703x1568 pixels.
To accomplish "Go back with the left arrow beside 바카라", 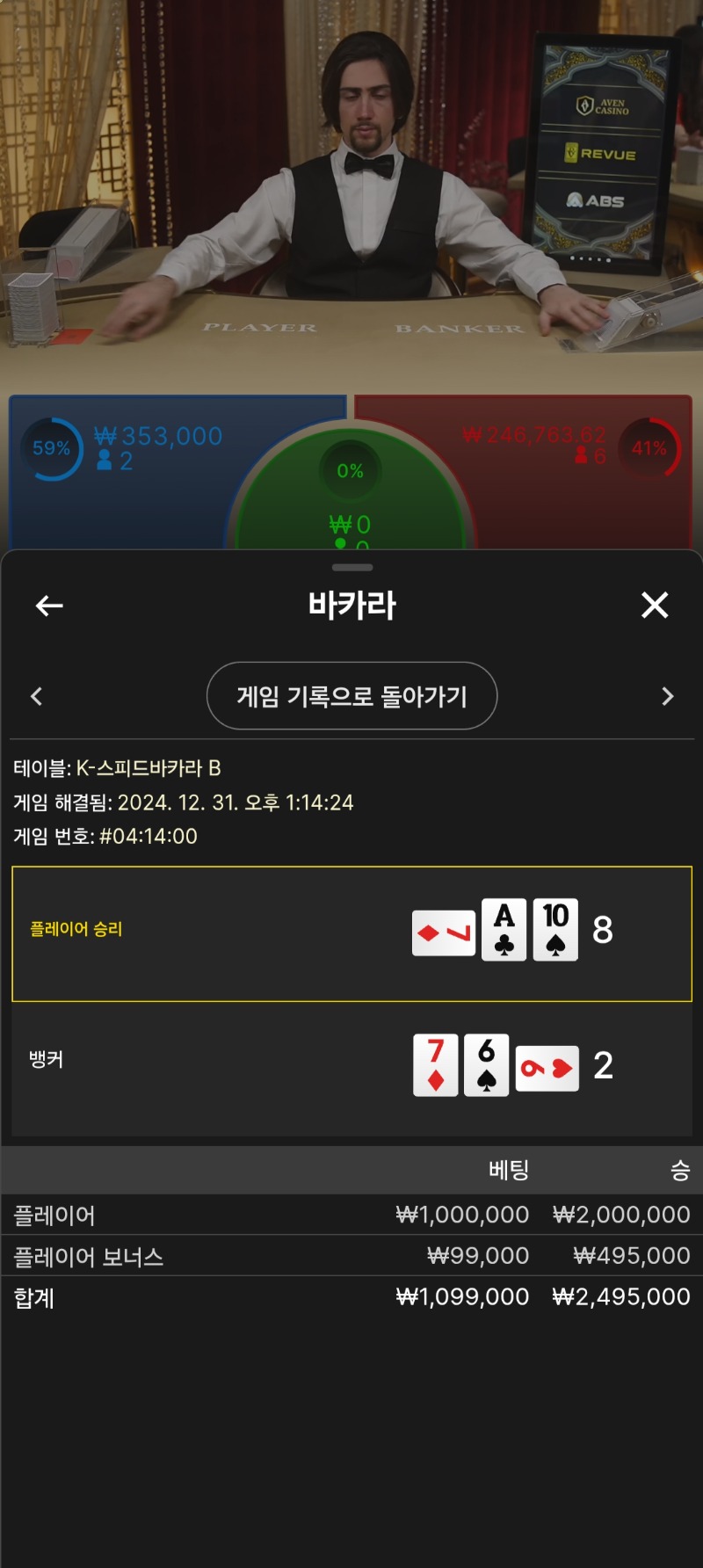I will 49,606.
